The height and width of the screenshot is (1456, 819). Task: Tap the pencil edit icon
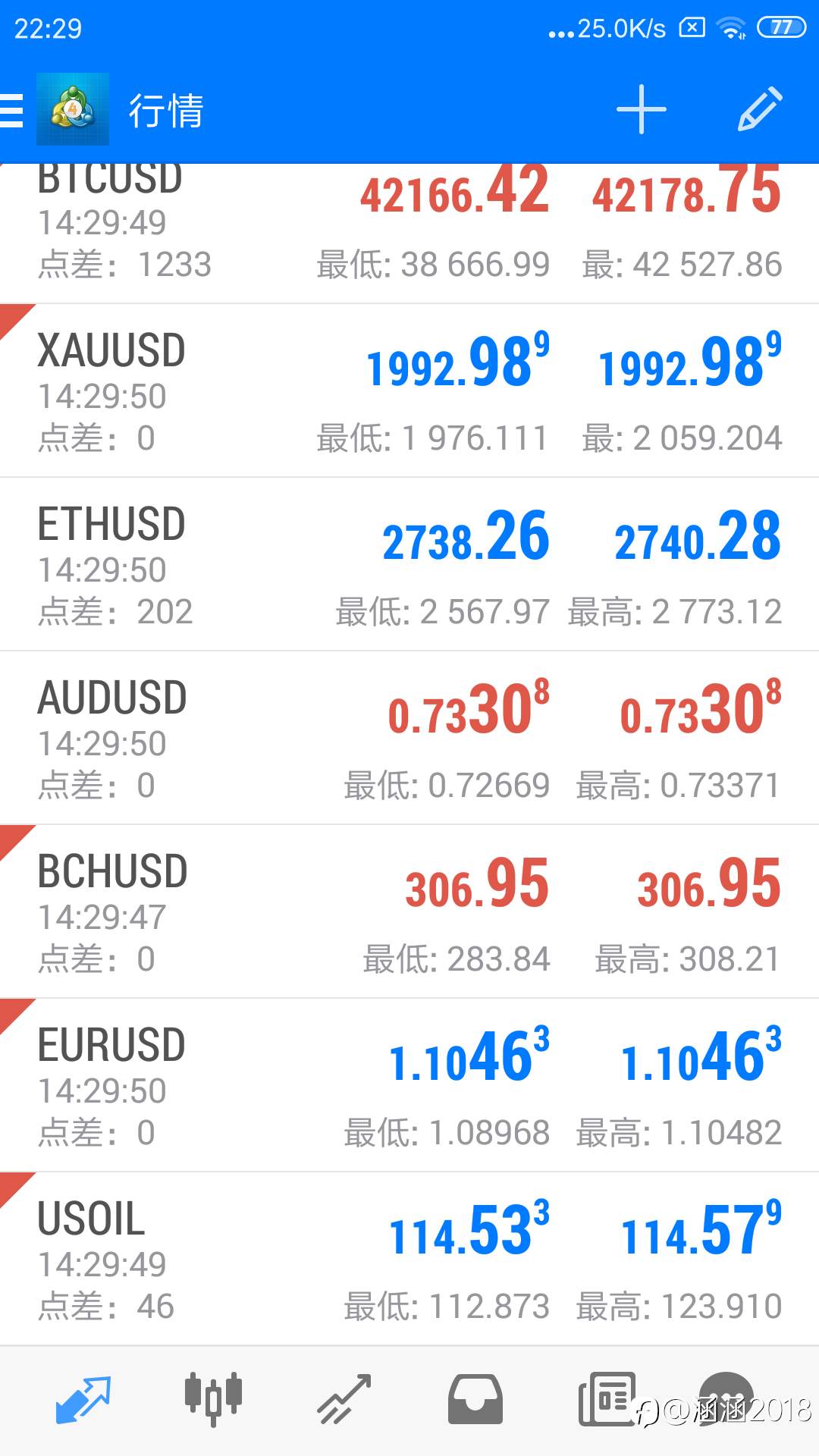760,109
